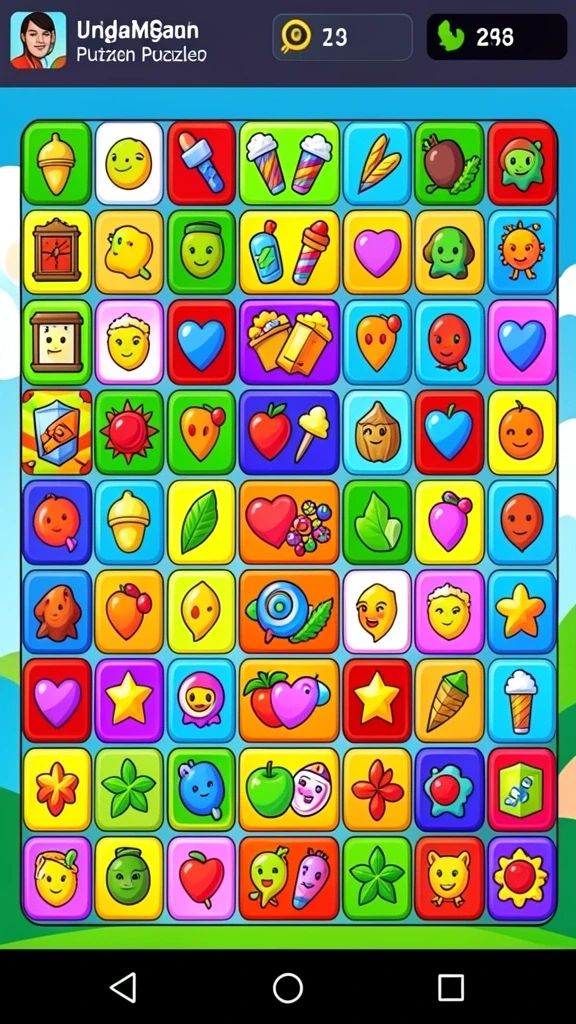Tap the wooden frame face tile on green
Image resolution: width=576 pixels, height=1024 pixels.
coord(57,342)
